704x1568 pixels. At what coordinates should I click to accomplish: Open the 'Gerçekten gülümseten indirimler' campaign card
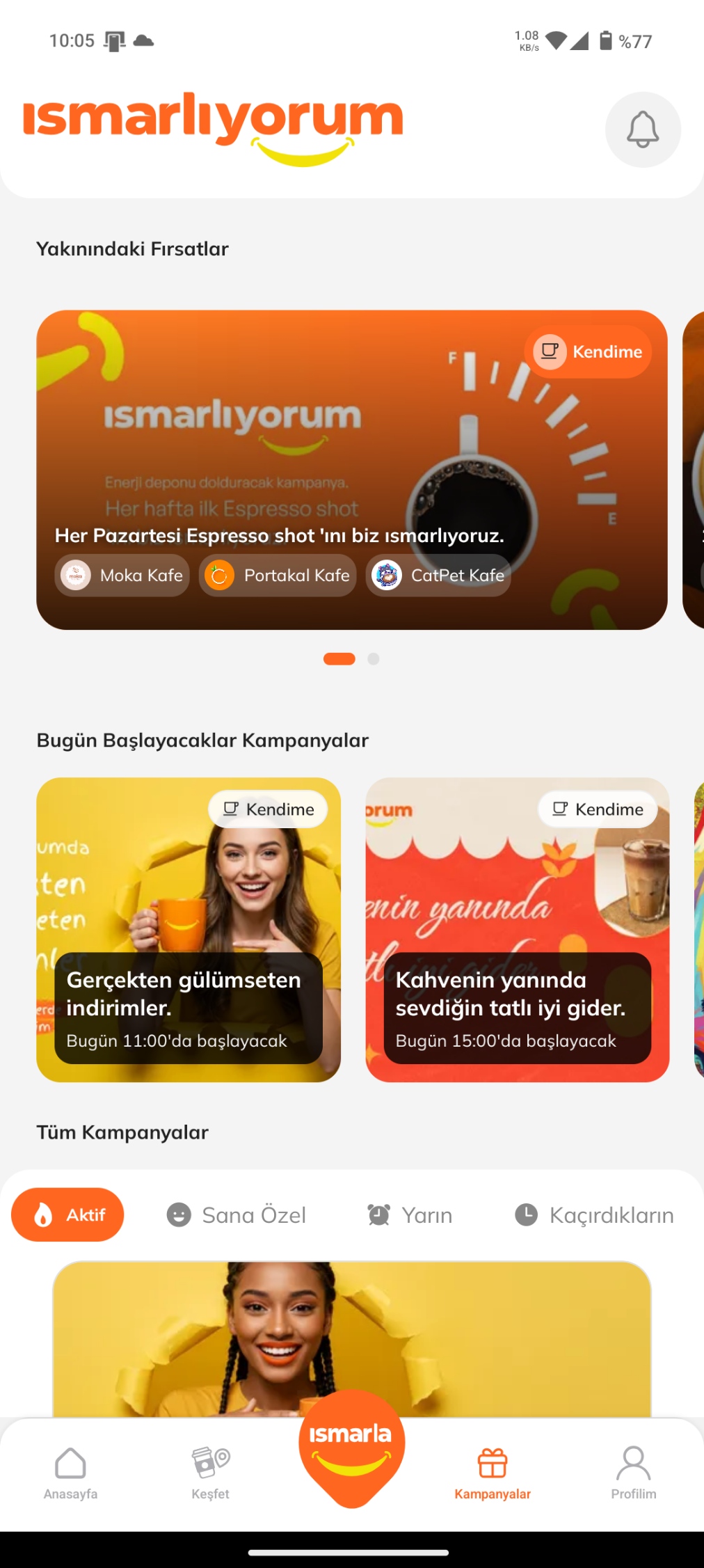189,929
